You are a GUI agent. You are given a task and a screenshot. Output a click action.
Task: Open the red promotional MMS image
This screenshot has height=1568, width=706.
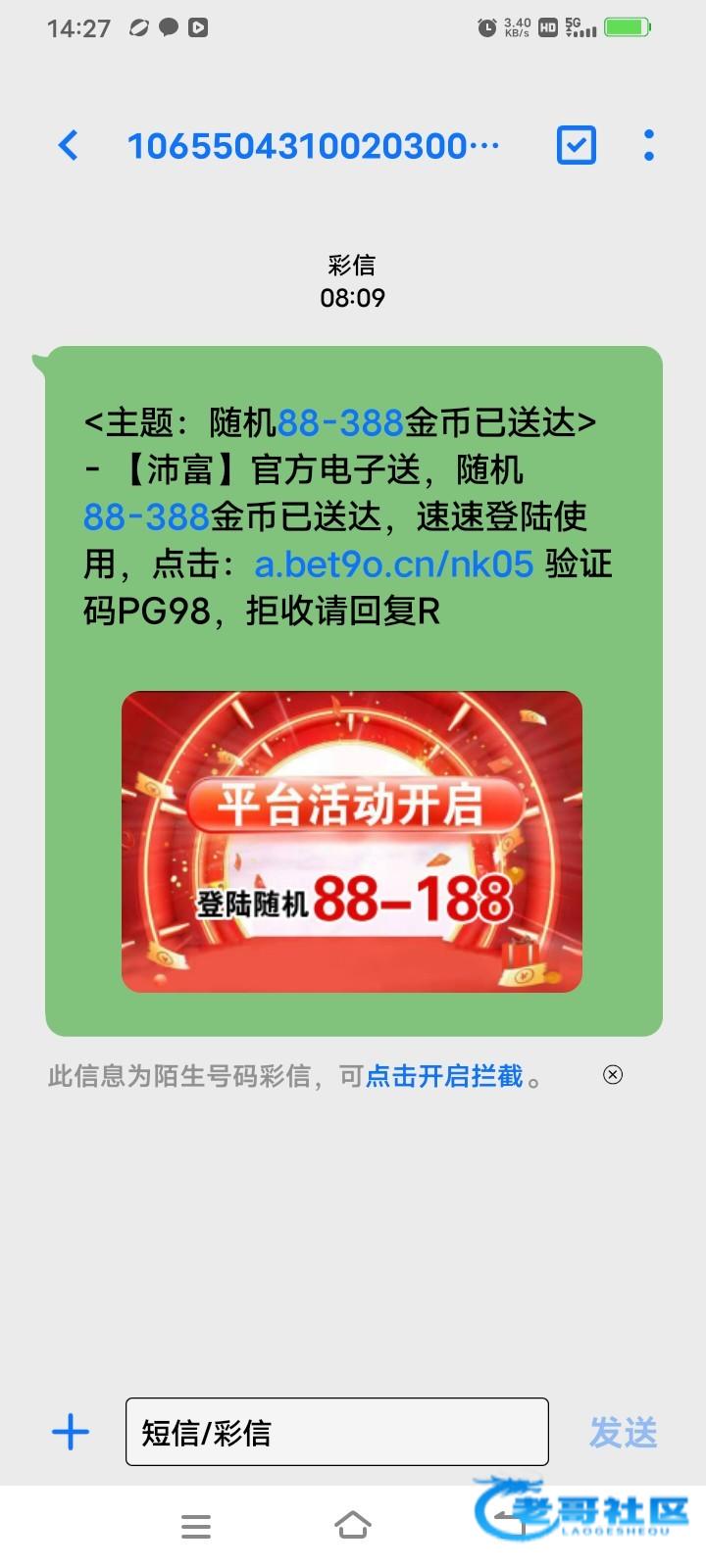pyautogui.click(x=352, y=842)
